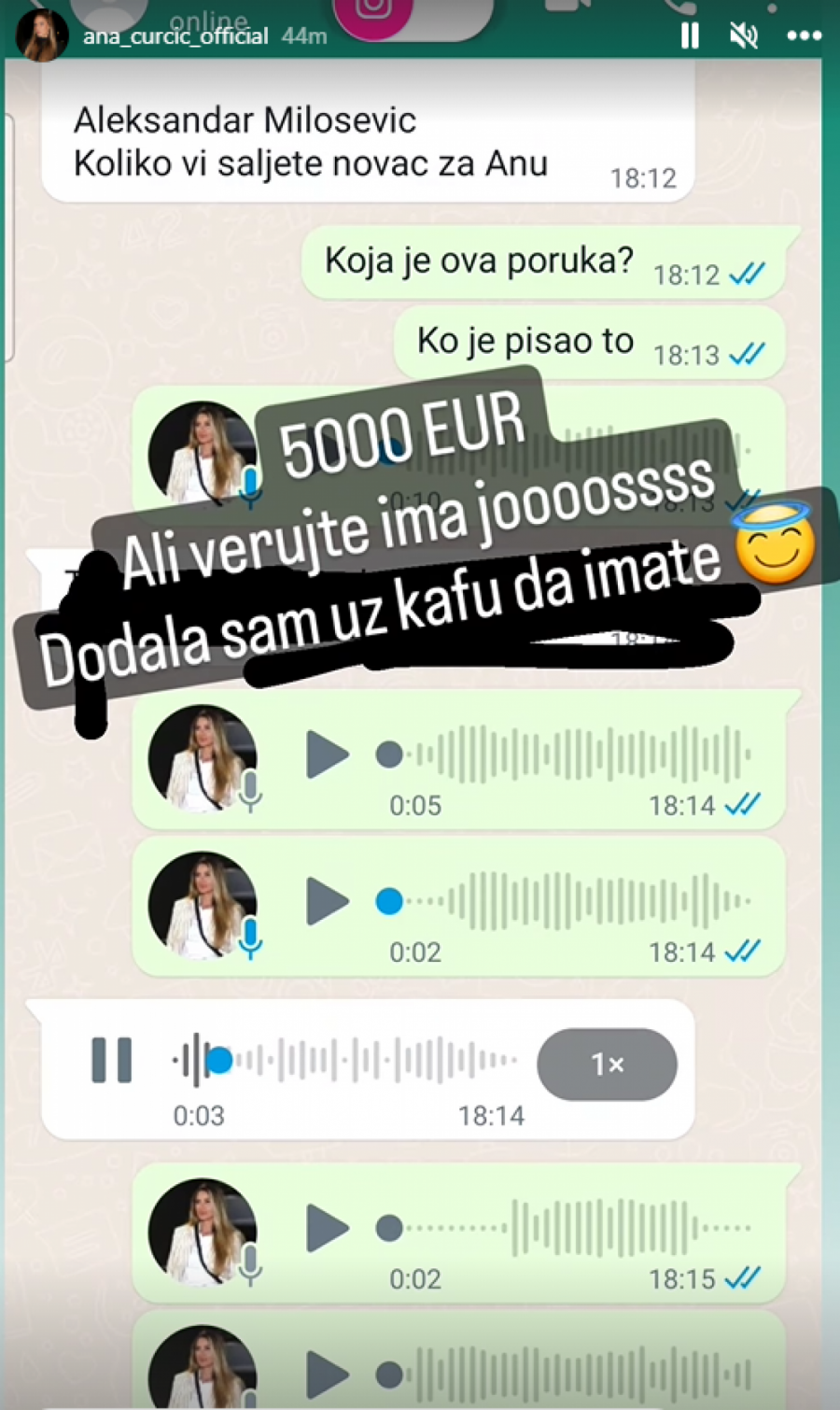Open ana_curcic_official's profile via username
840x1410 pixels.
tap(175, 36)
